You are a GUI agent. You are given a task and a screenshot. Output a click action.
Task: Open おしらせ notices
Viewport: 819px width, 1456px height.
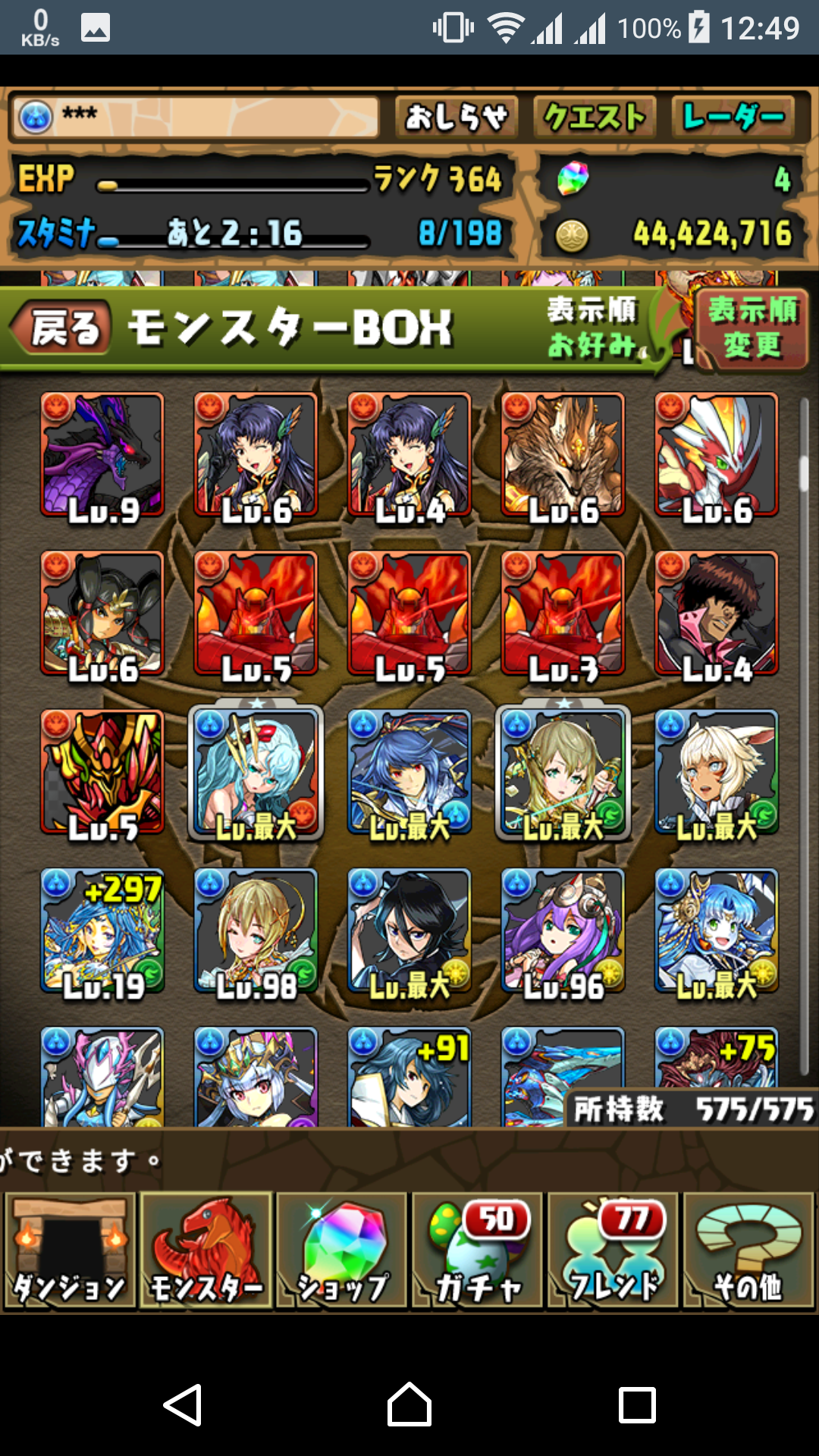[457, 117]
